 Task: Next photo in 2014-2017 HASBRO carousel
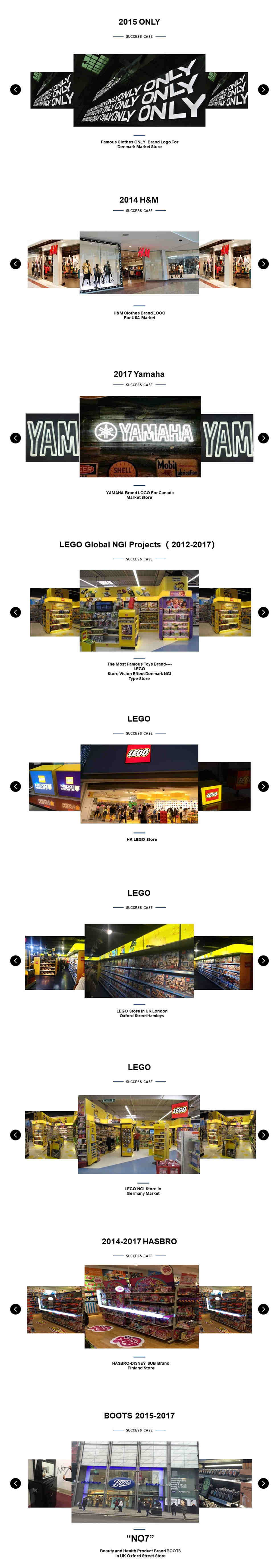(263, 1309)
